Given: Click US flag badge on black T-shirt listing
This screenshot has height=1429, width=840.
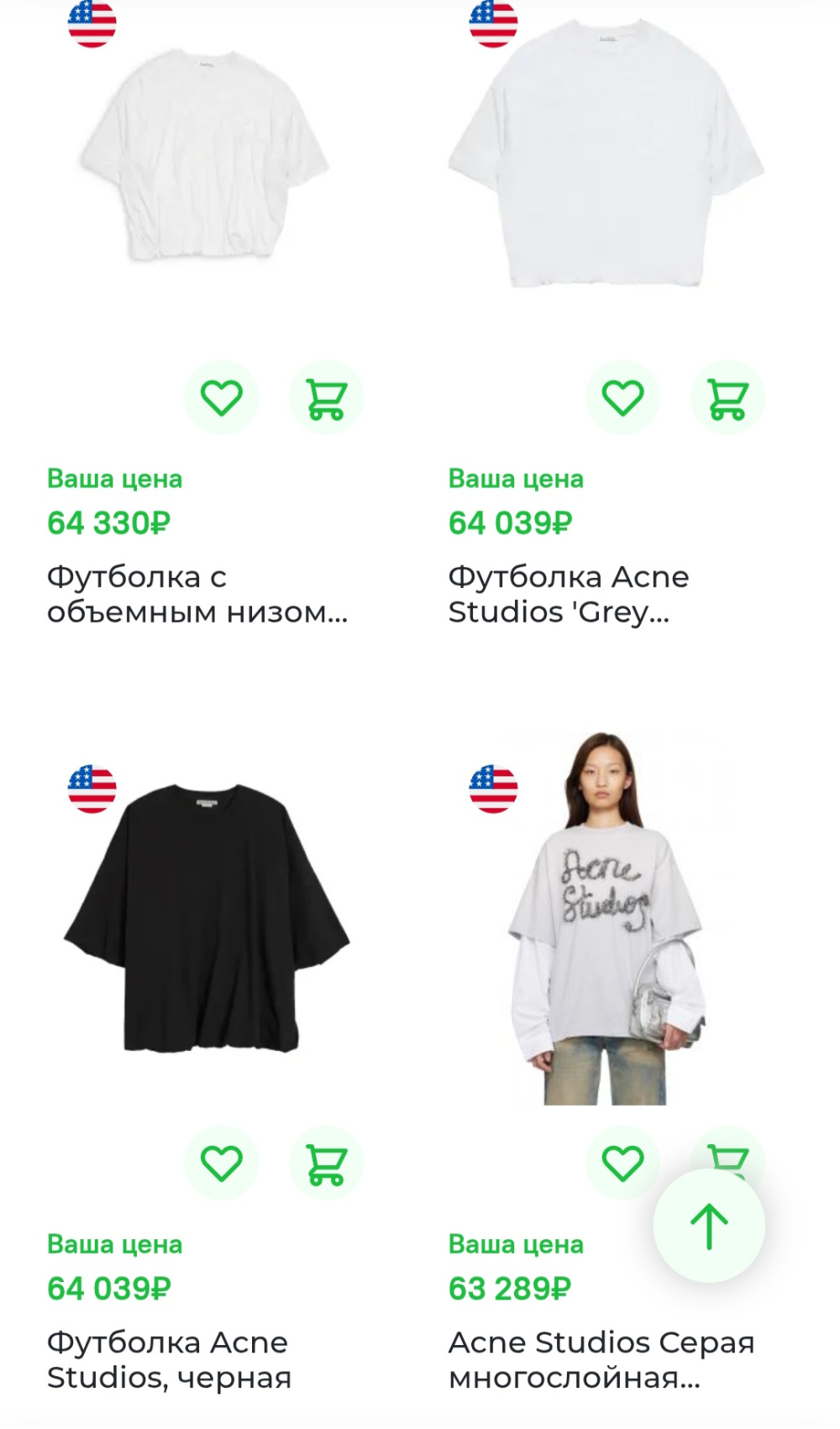Looking at the screenshot, I should coord(92,791).
